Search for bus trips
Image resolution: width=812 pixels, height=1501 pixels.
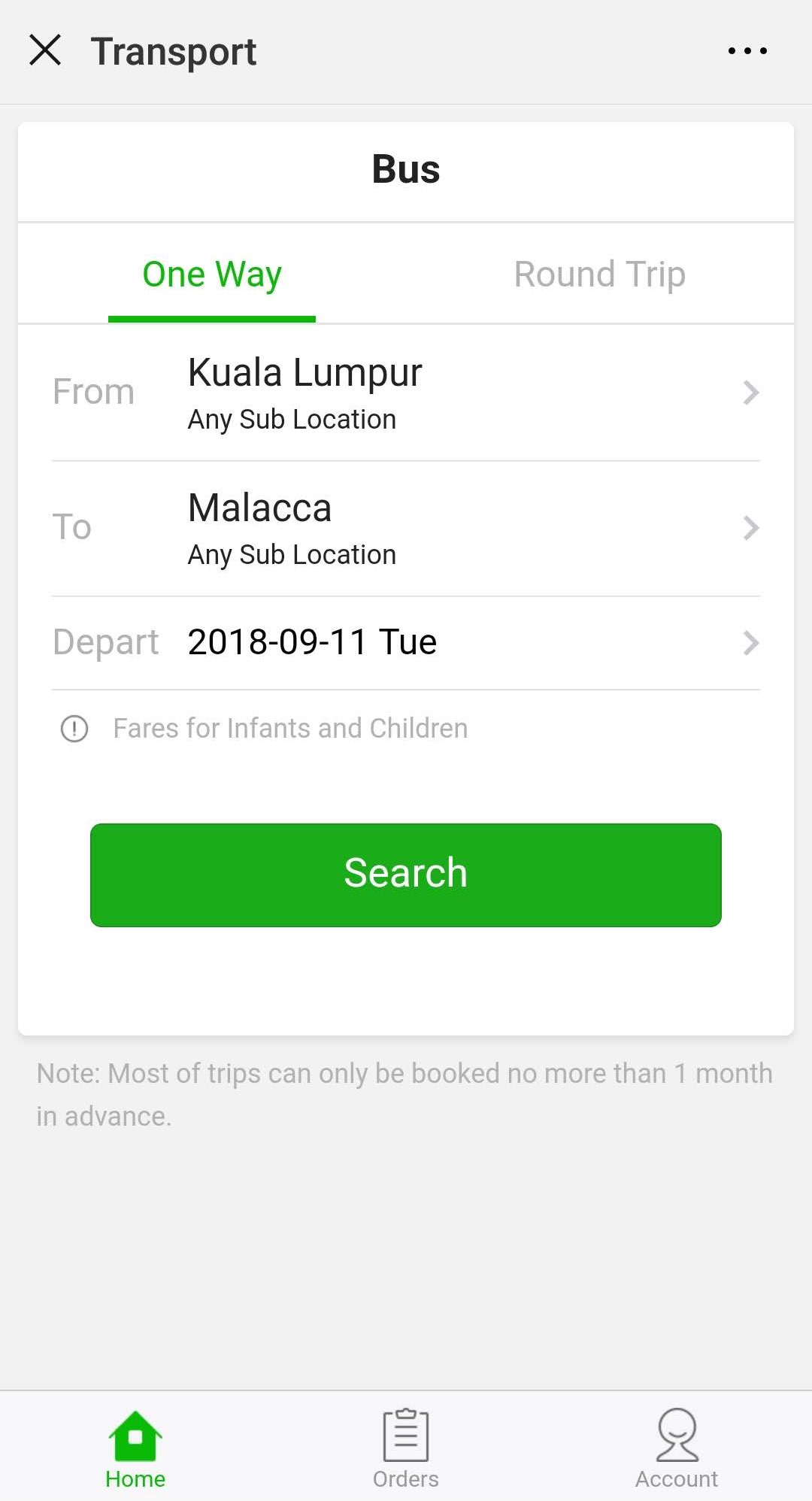click(406, 875)
